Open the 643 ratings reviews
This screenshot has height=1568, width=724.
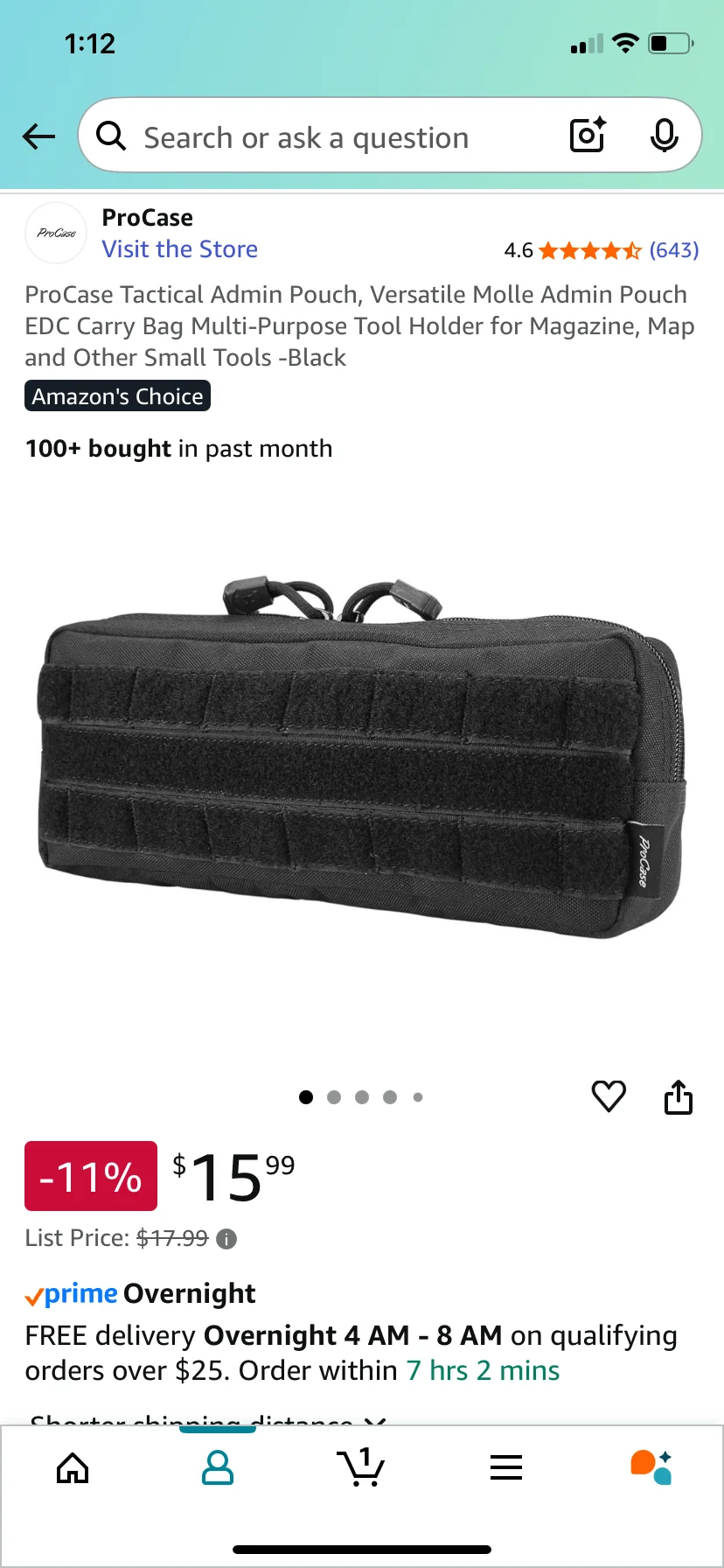673,250
